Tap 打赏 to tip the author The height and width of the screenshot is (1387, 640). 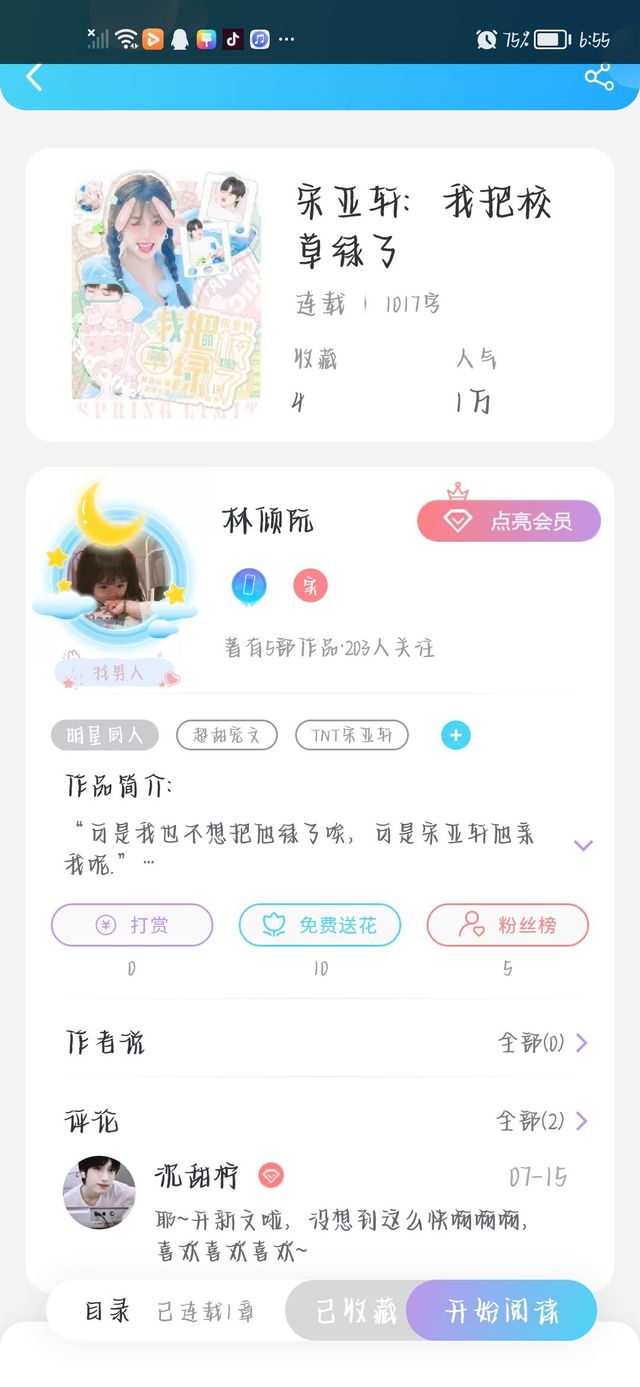click(132, 925)
